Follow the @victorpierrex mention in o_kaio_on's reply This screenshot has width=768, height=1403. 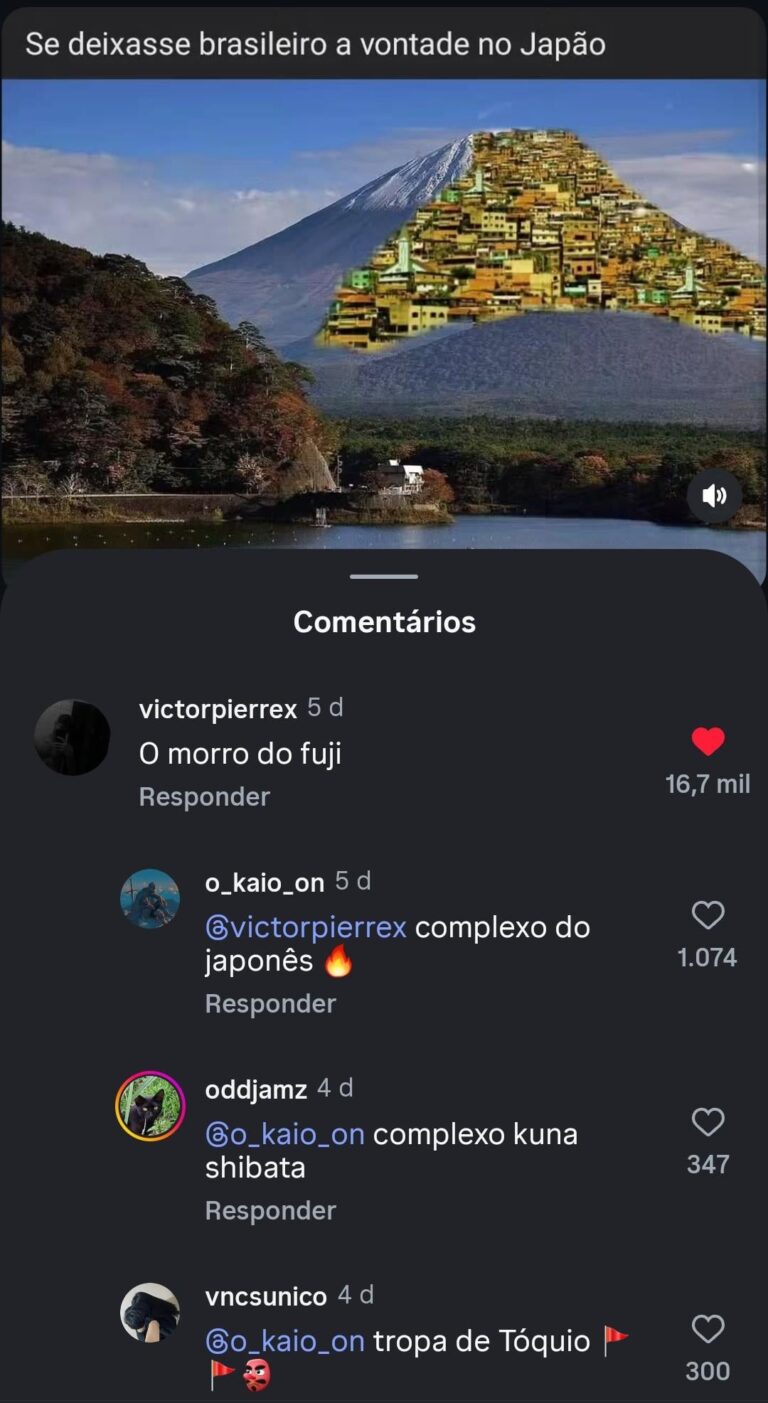tap(306, 928)
